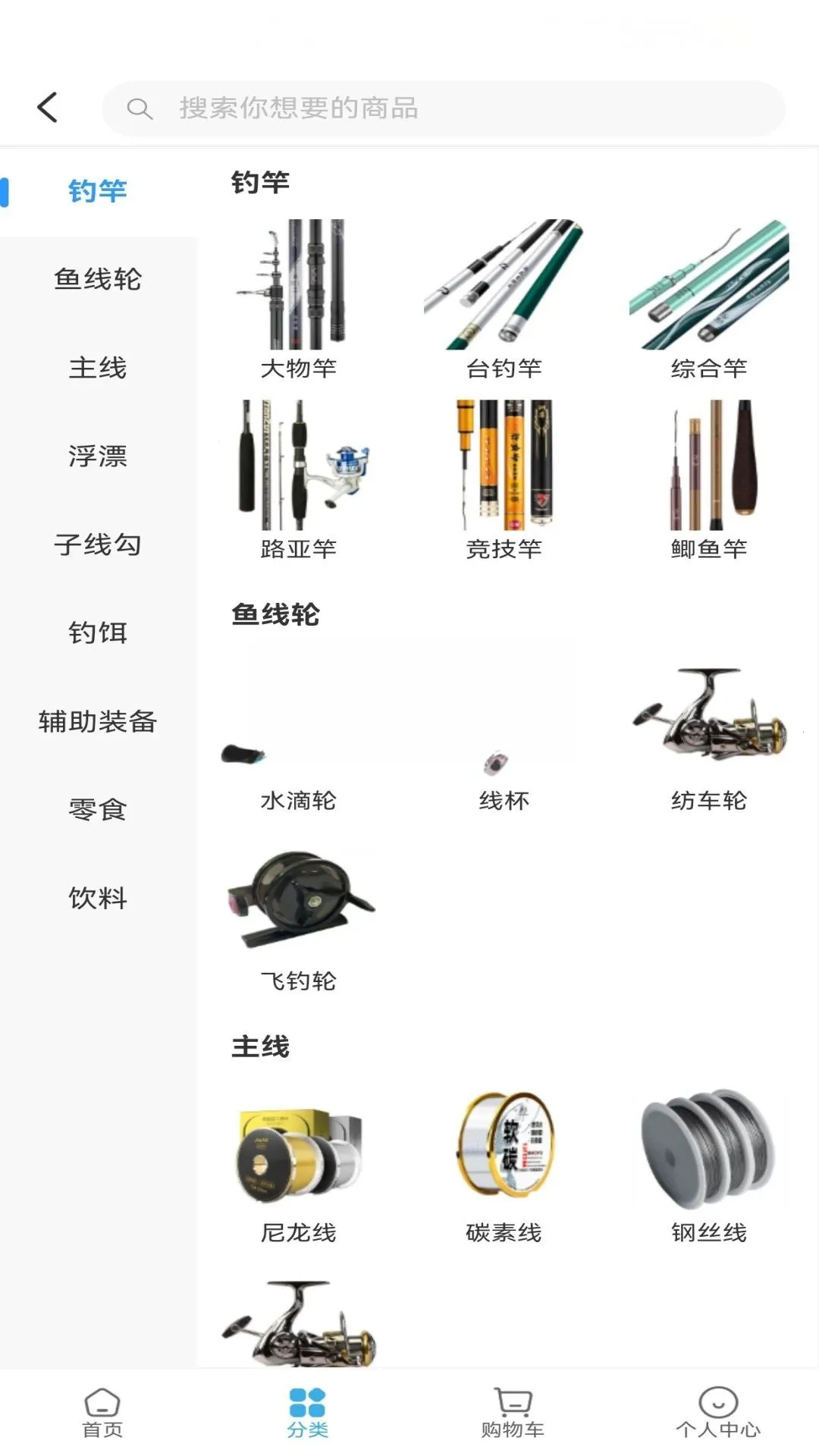
Task: View 碳素线 fishing lines
Action: (x=504, y=1165)
